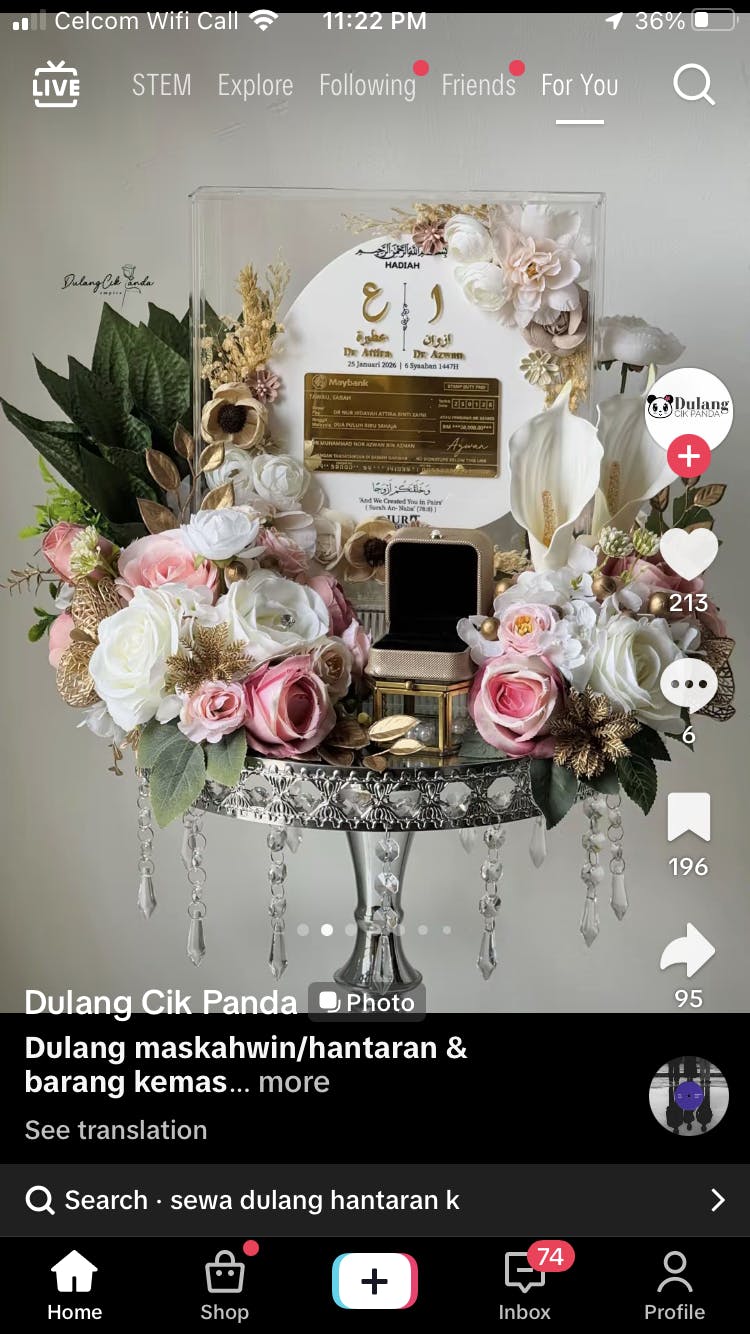750x1334 pixels.
Task: Expand caption with more
Action: [x=293, y=1082]
